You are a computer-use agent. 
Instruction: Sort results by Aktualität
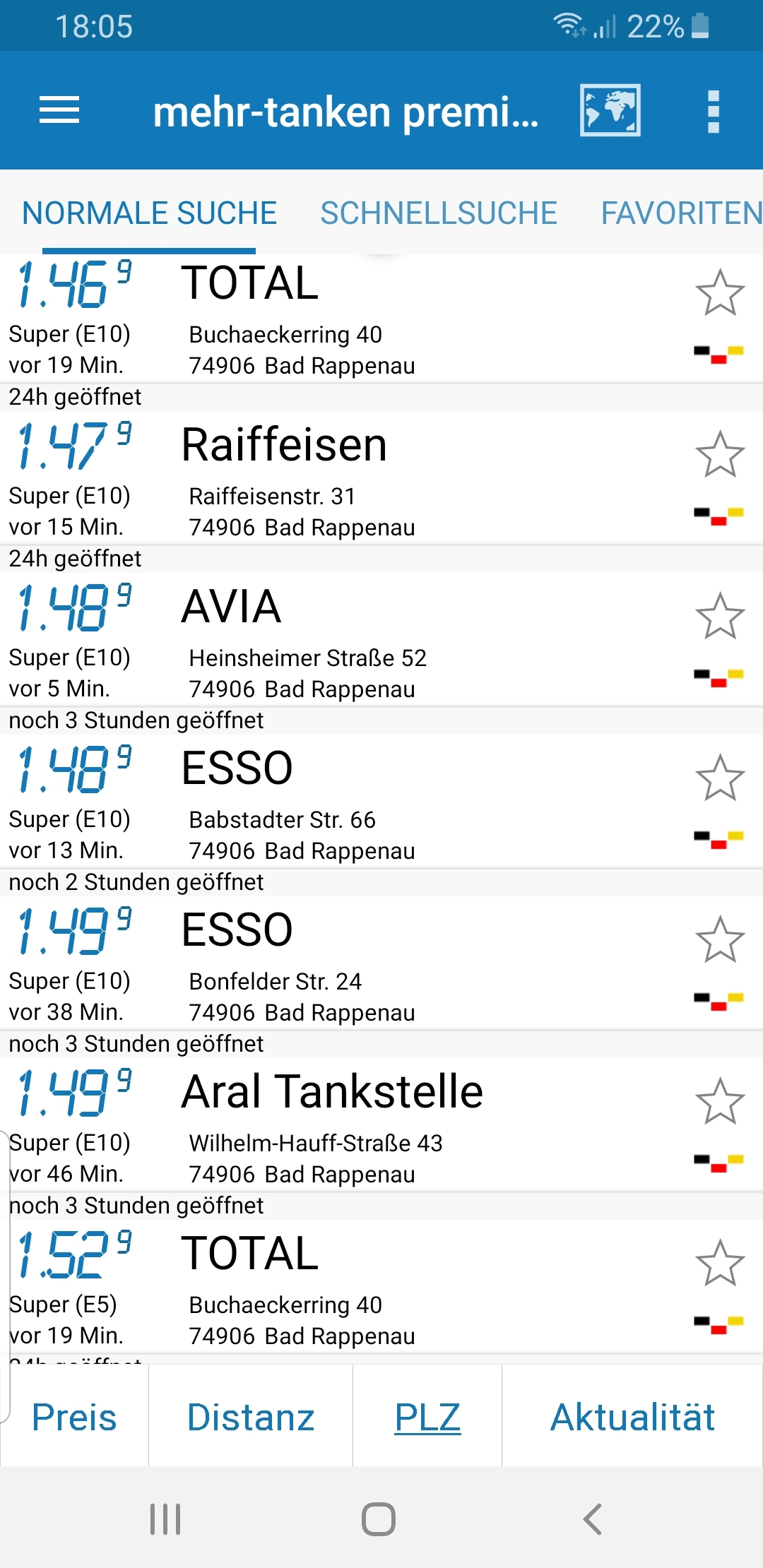tap(633, 1417)
